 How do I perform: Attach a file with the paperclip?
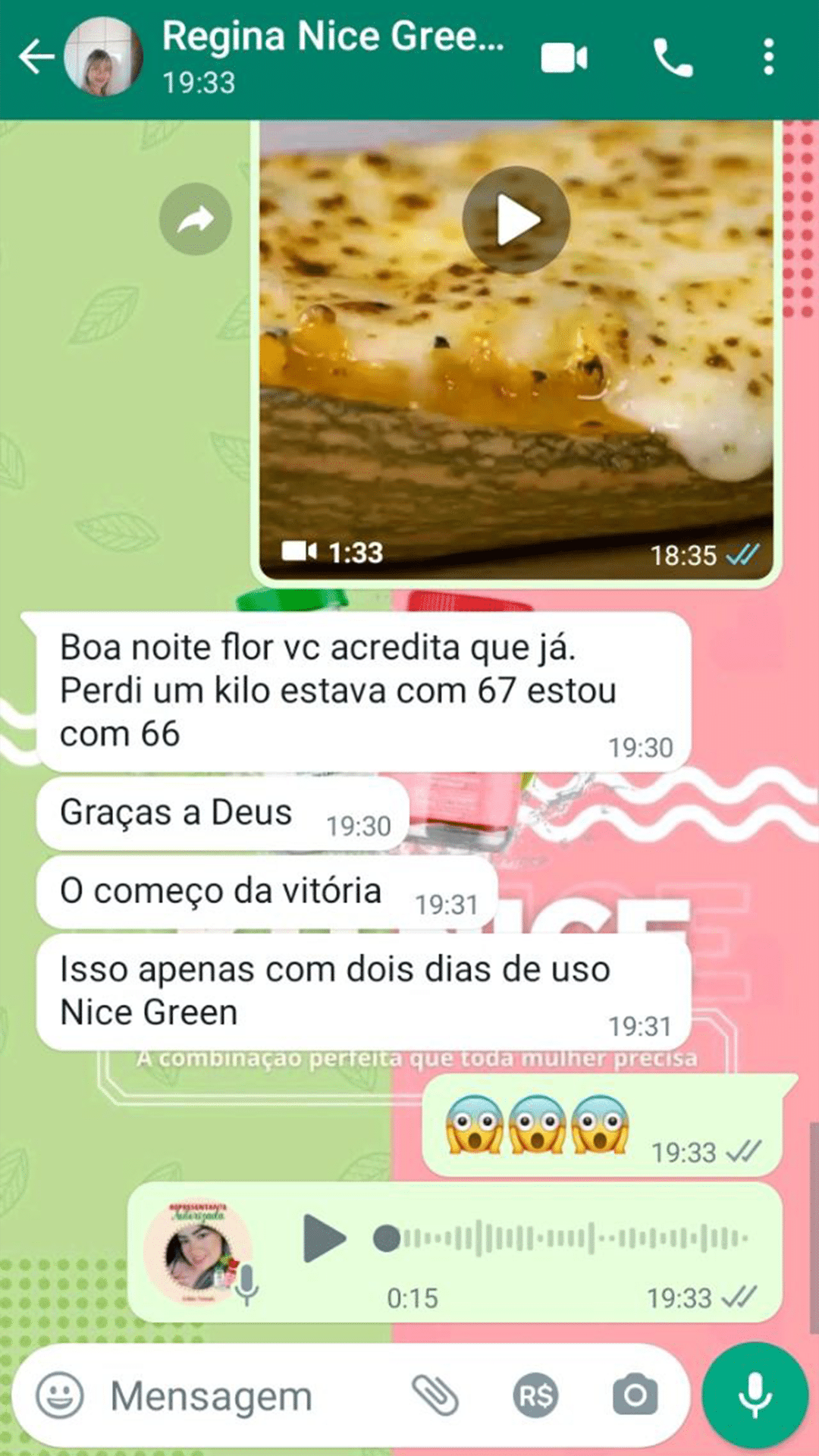click(435, 1395)
